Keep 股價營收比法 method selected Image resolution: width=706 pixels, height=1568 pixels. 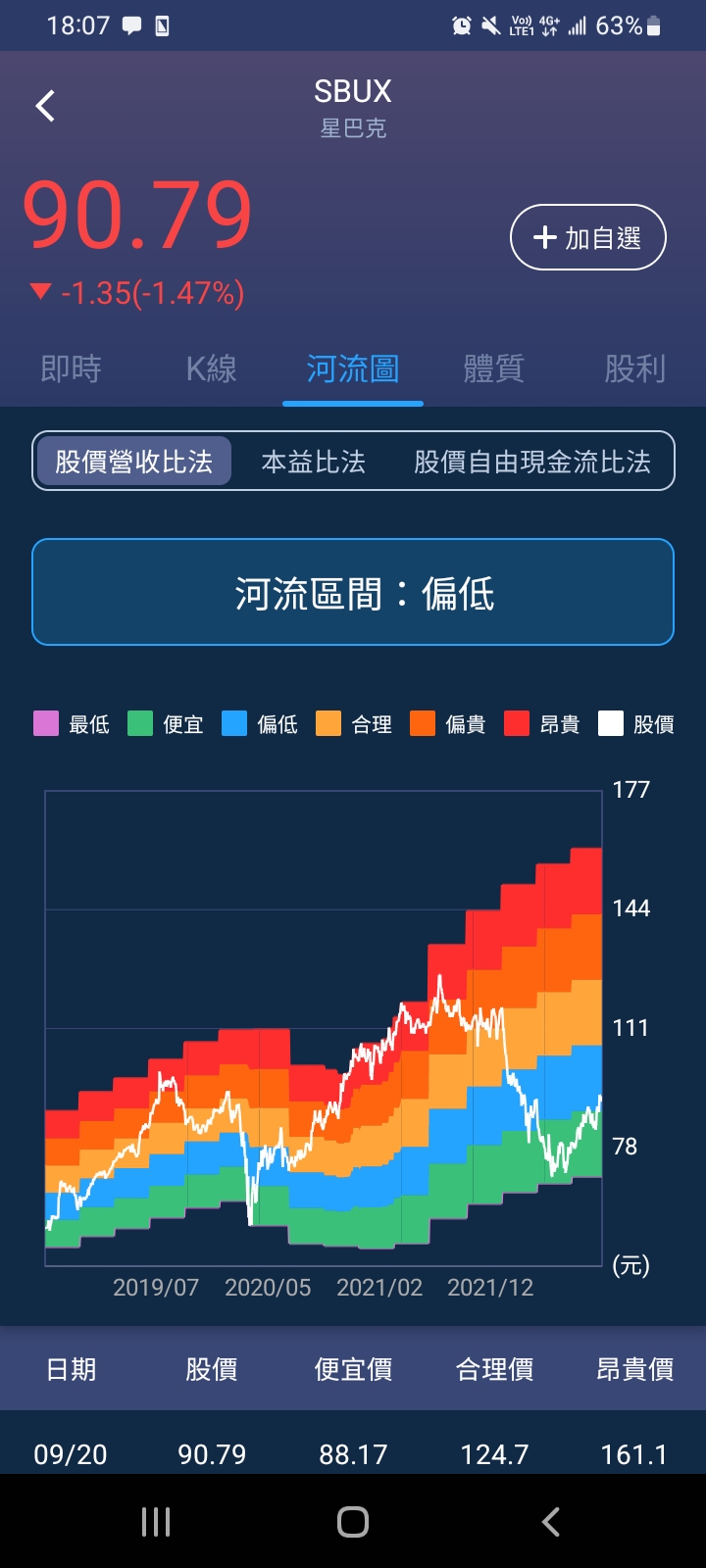point(133,461)
